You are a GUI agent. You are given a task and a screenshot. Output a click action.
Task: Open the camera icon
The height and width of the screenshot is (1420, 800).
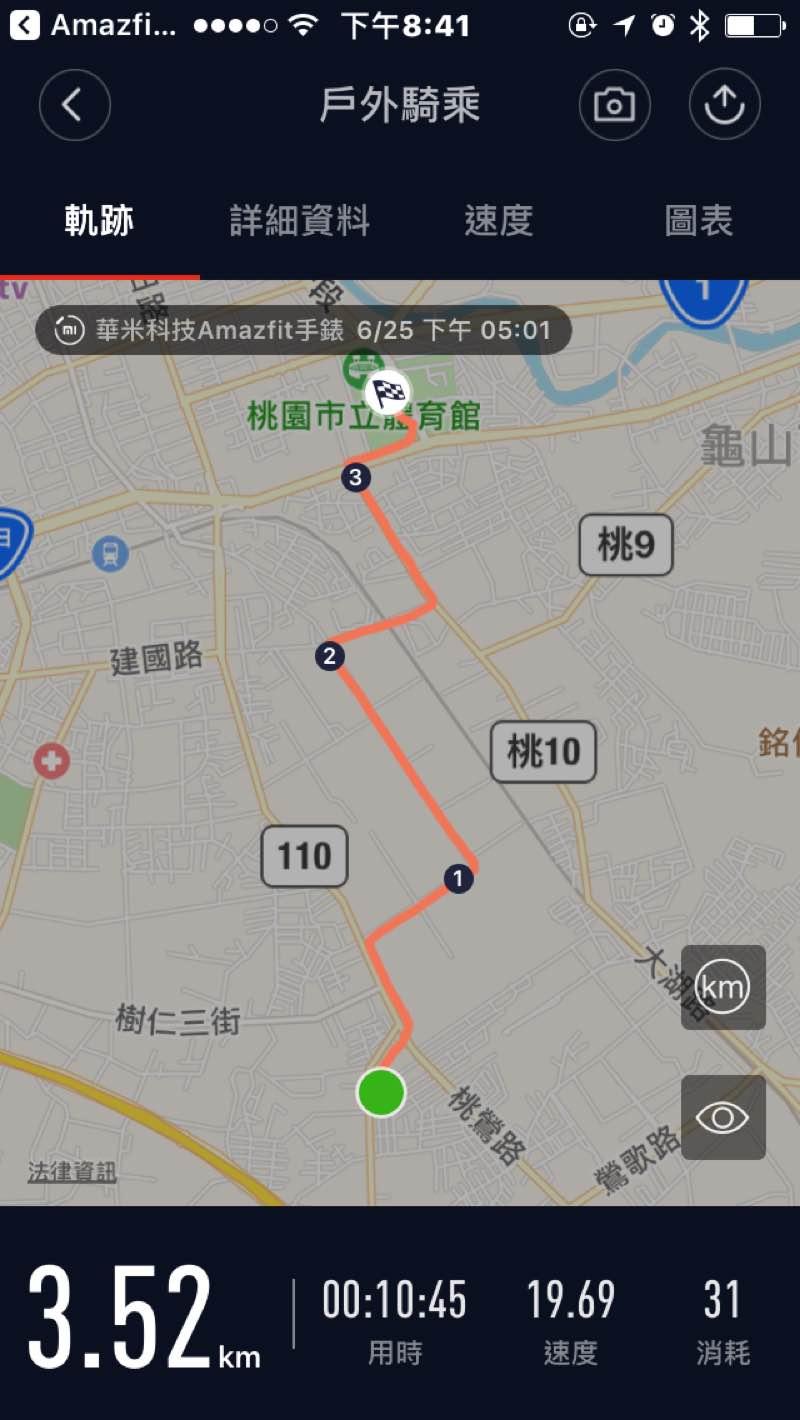614,104
